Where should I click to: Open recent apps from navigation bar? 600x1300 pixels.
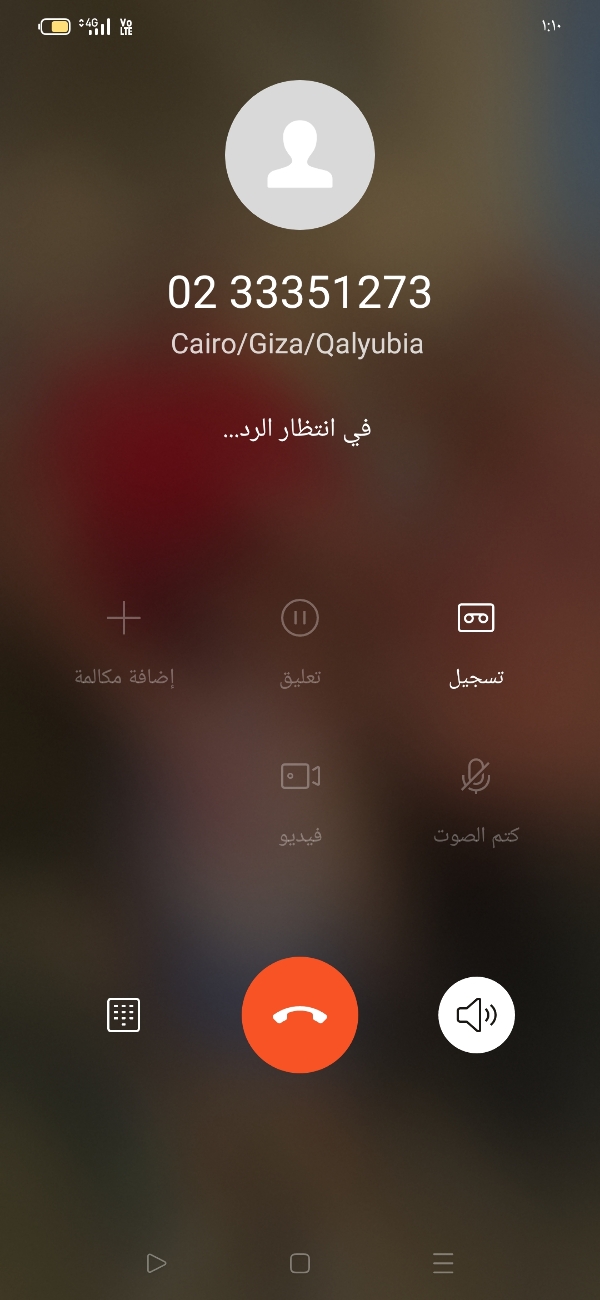click(x=443, y=1263)
